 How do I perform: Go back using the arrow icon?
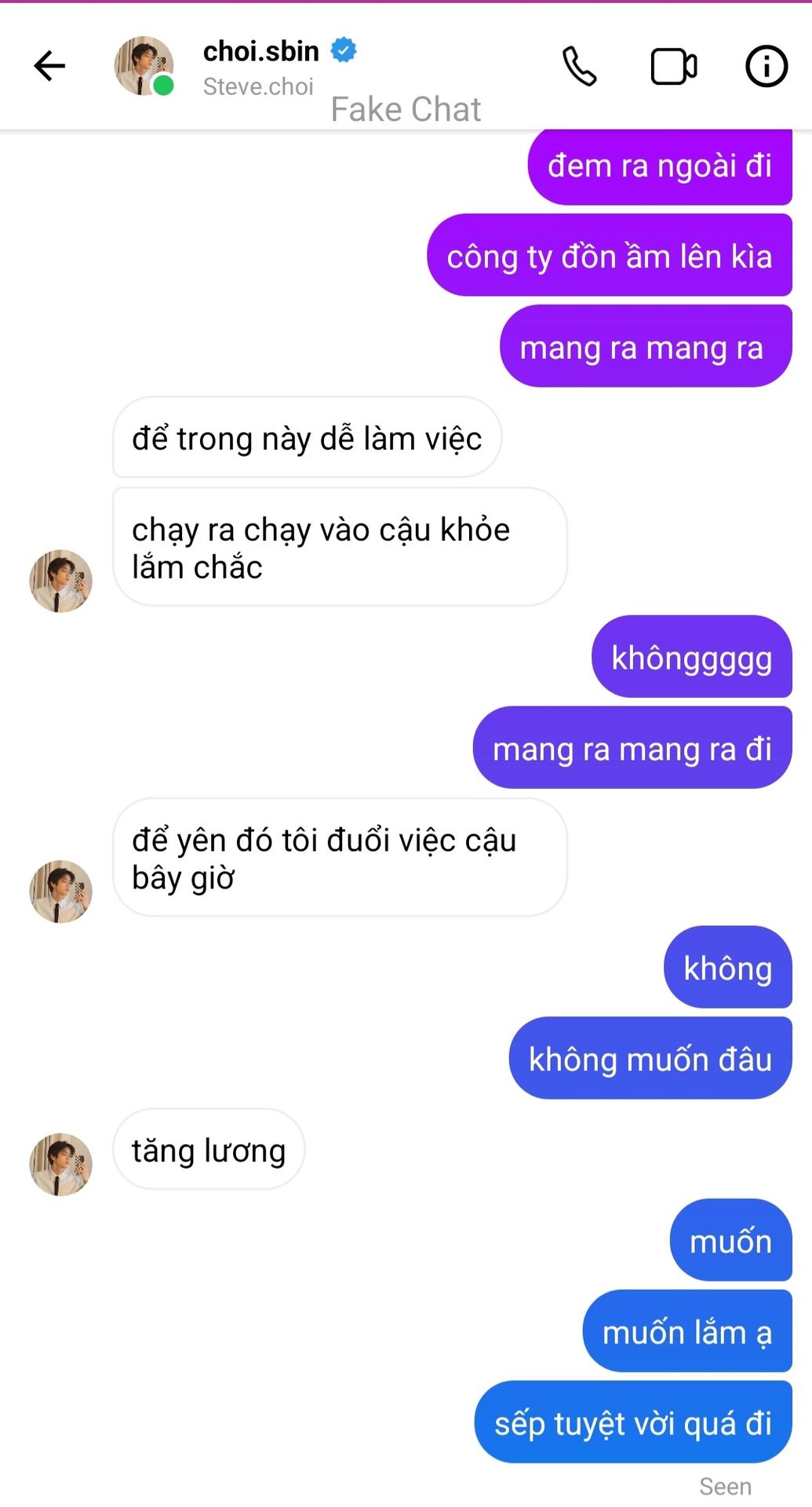pos(49,66)
